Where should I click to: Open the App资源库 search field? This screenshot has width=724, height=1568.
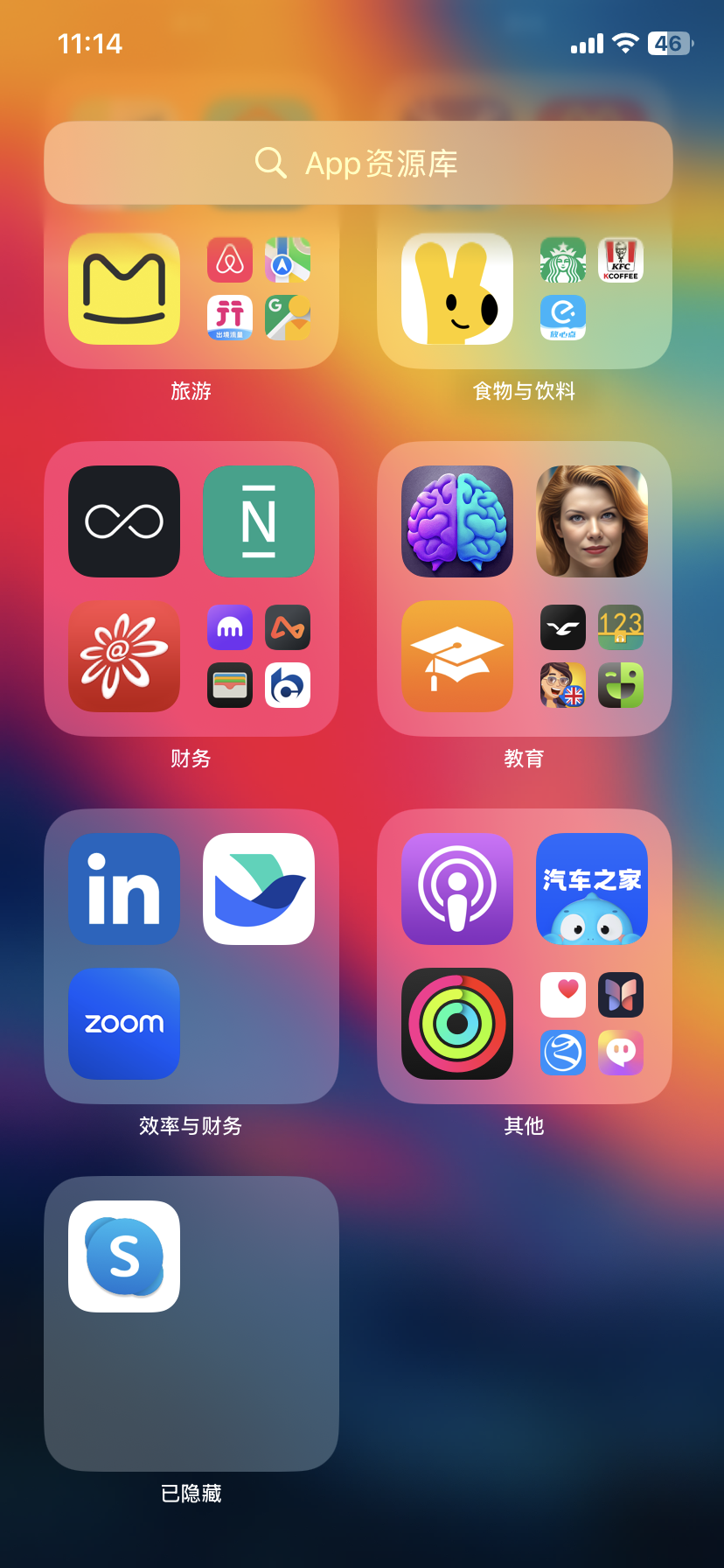359,163
